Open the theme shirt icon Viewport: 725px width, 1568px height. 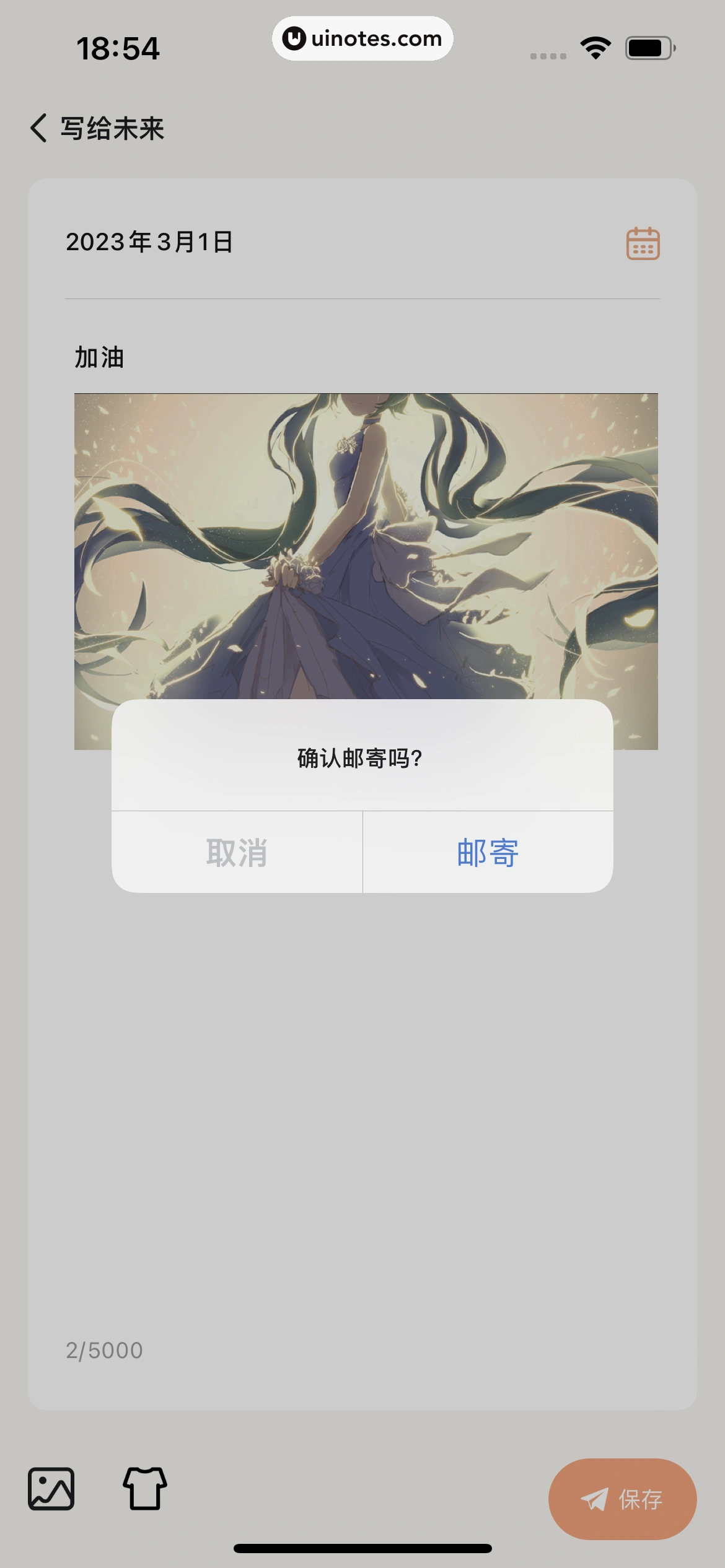tap(145, 1489)
